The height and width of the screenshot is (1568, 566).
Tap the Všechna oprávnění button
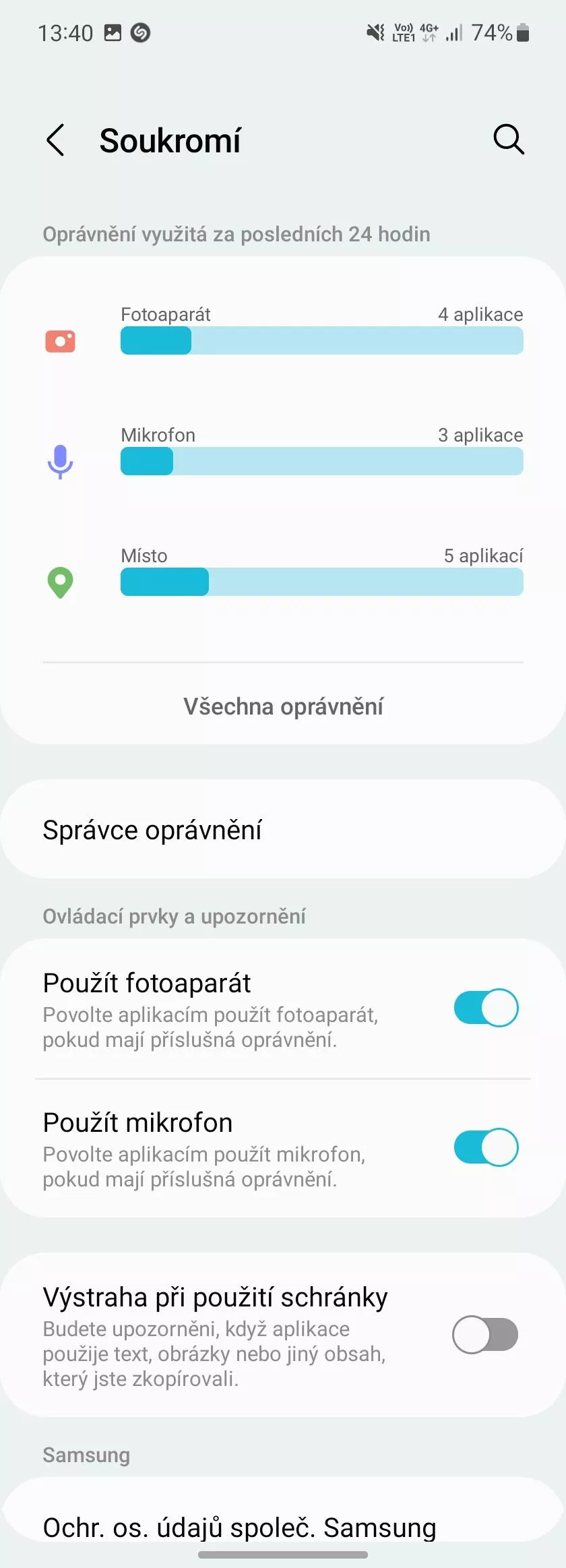coord(283,706)
